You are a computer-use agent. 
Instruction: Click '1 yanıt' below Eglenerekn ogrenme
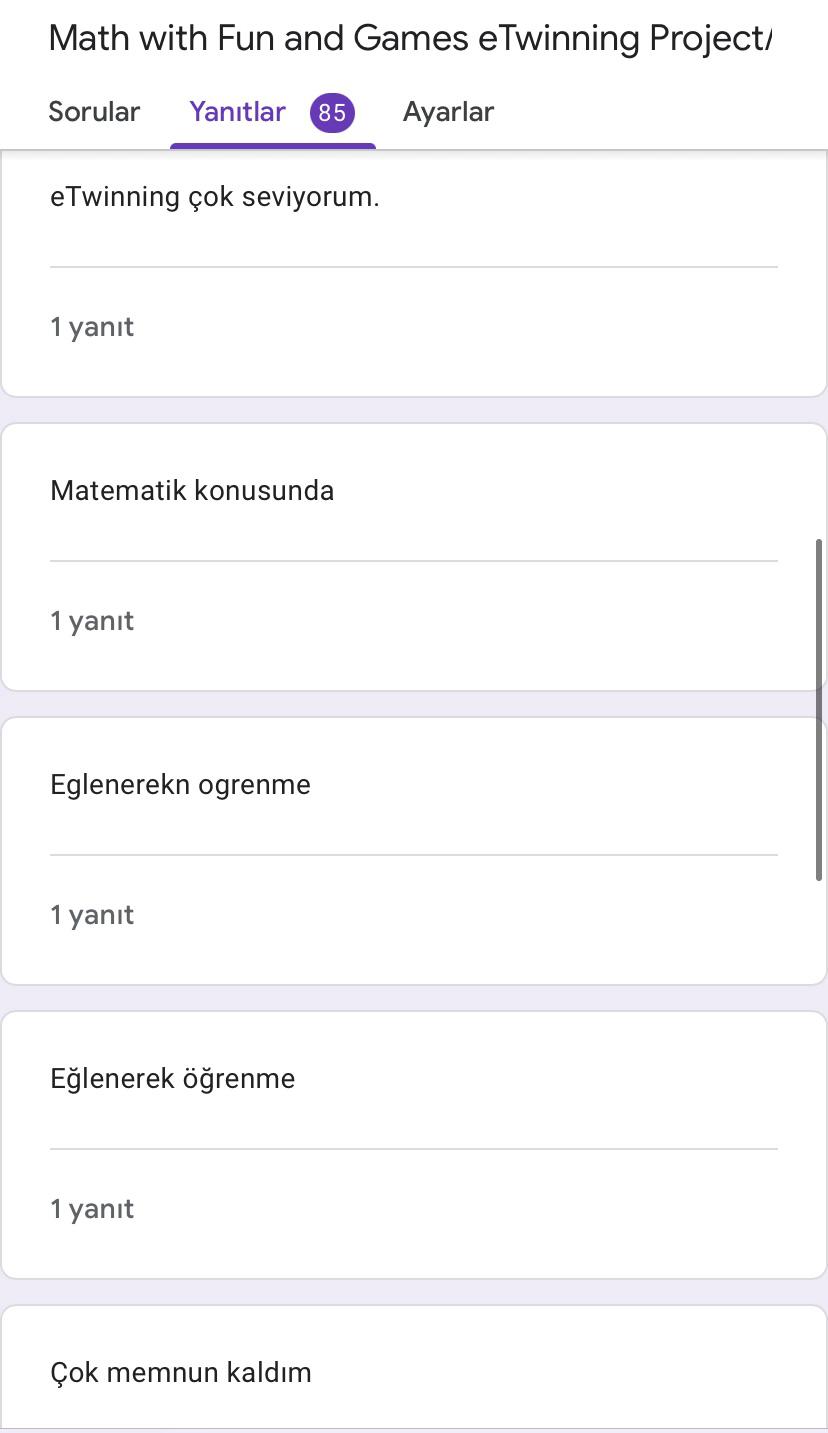91,914
